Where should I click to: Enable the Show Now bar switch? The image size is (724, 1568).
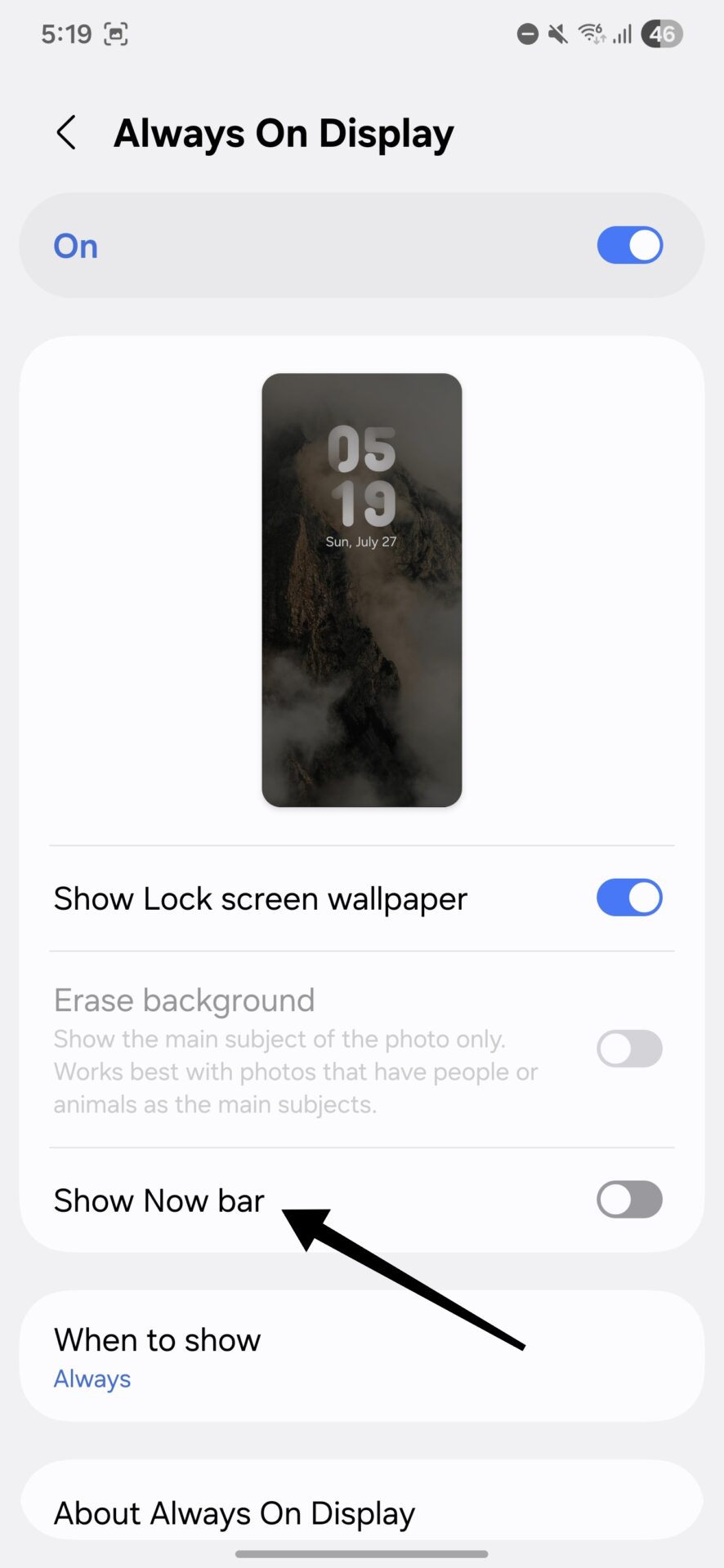pos(629,1200)
